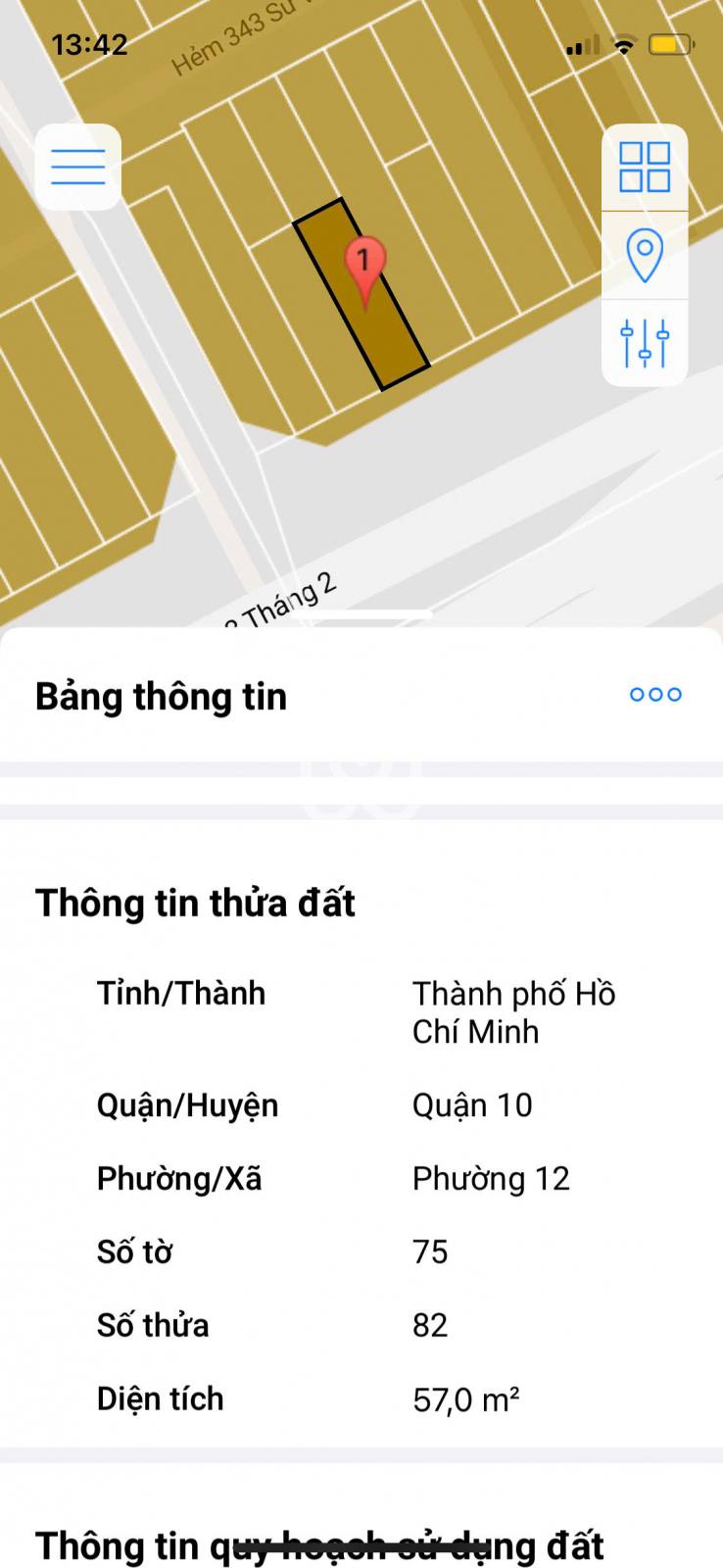Tap the location pin button

pyautogui.click(x=645, y=255)
